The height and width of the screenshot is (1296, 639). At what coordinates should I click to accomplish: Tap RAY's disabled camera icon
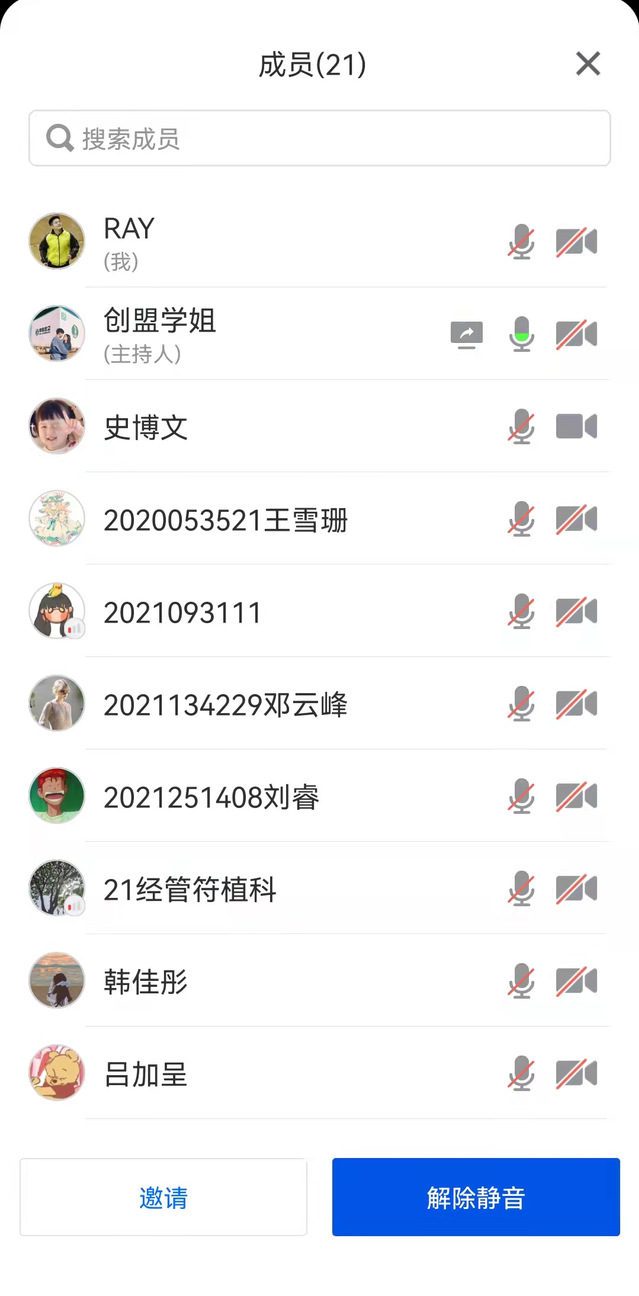point(576,242)
